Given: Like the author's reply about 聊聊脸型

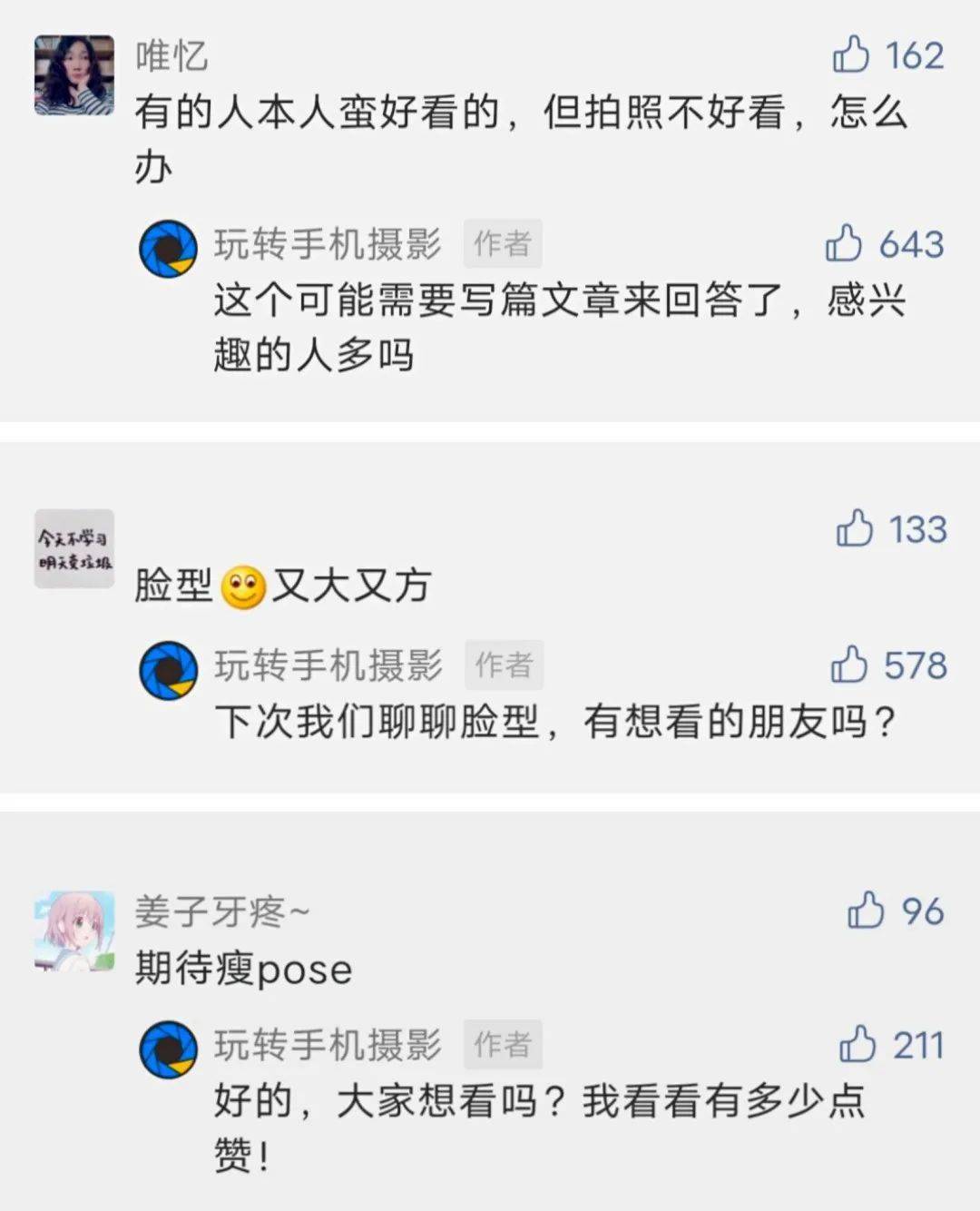Looking at the screenshot, I should [849, 665].
